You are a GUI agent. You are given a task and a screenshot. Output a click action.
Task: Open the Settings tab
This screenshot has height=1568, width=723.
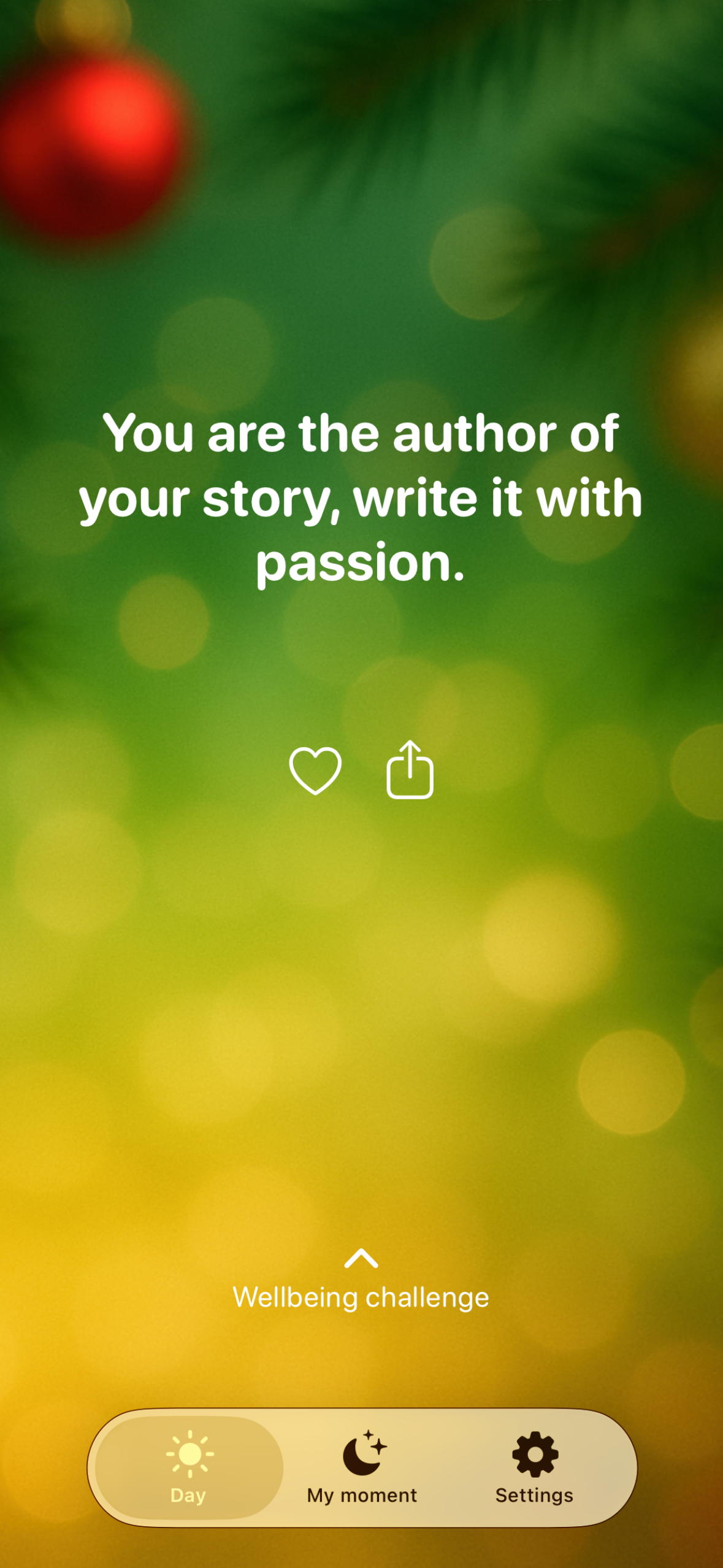pos(534,1467)
